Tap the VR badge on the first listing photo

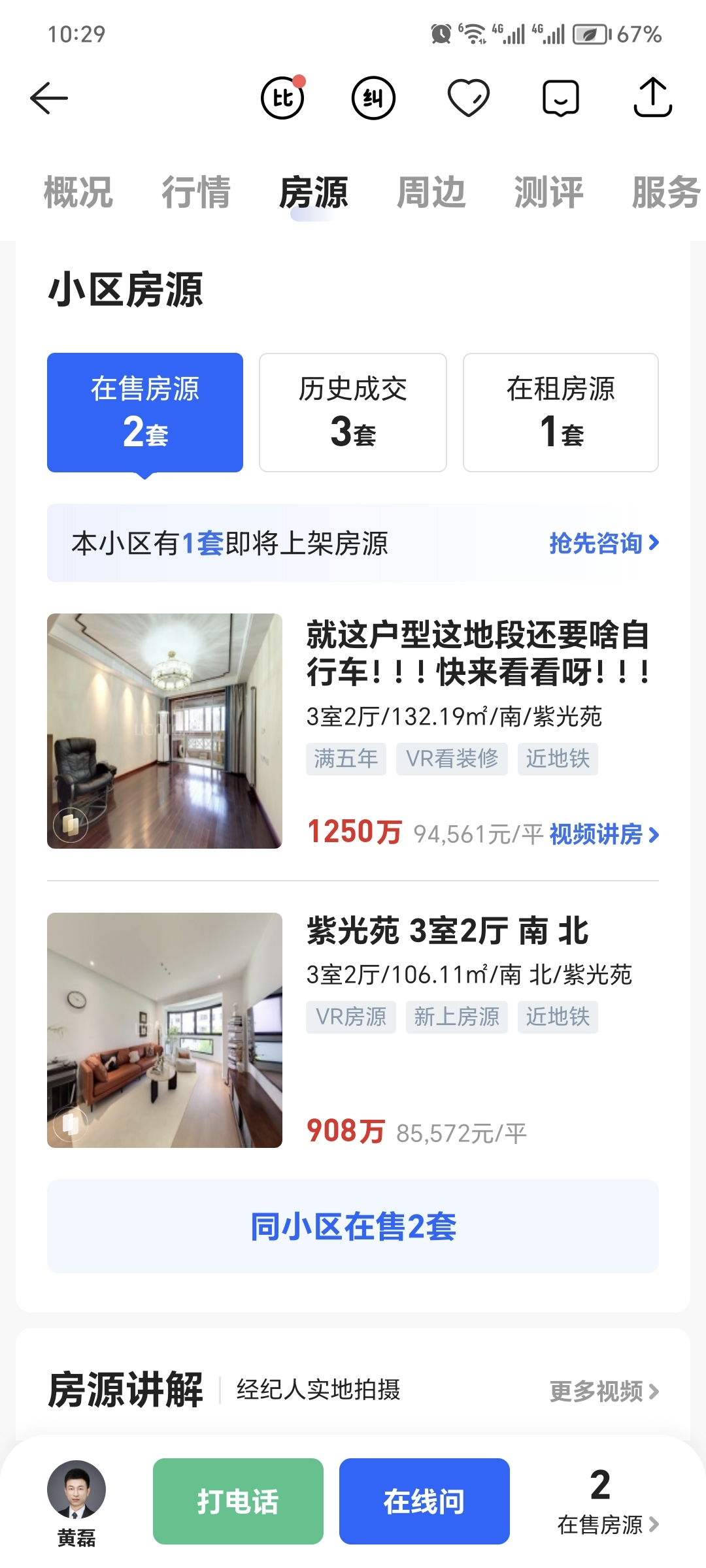pos(71,826)
